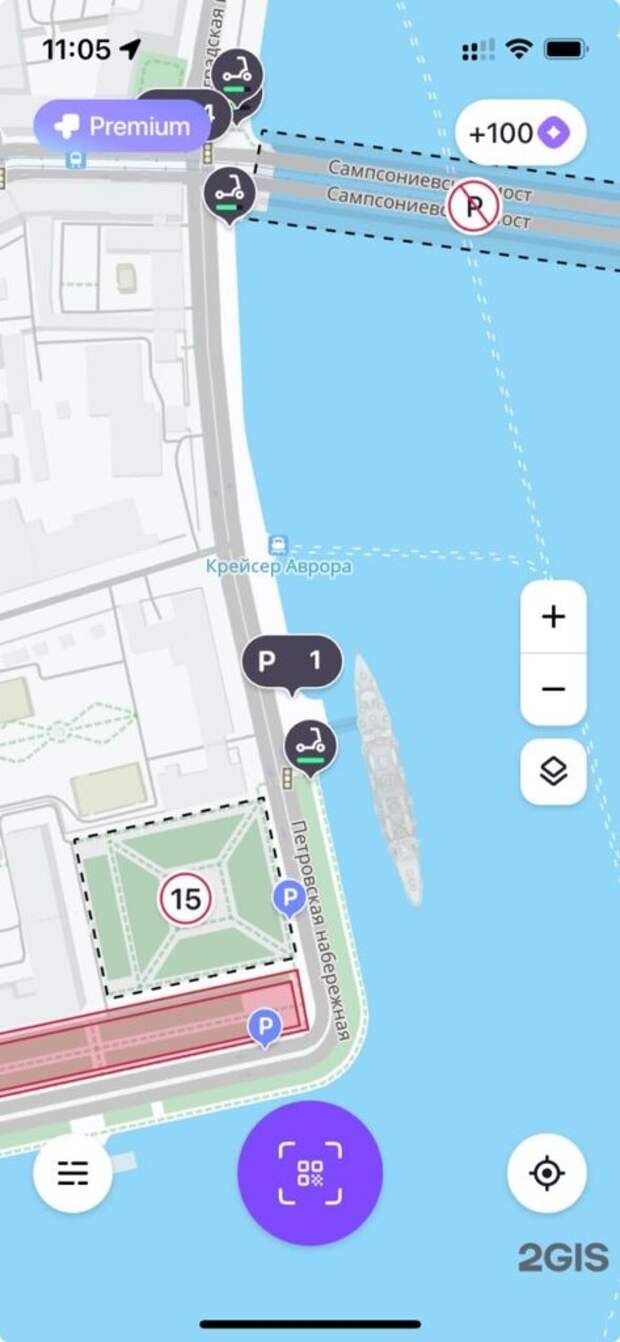Open the Premium subscription badge
This screenshot has width=620, height=1342.
click(121, 127)
